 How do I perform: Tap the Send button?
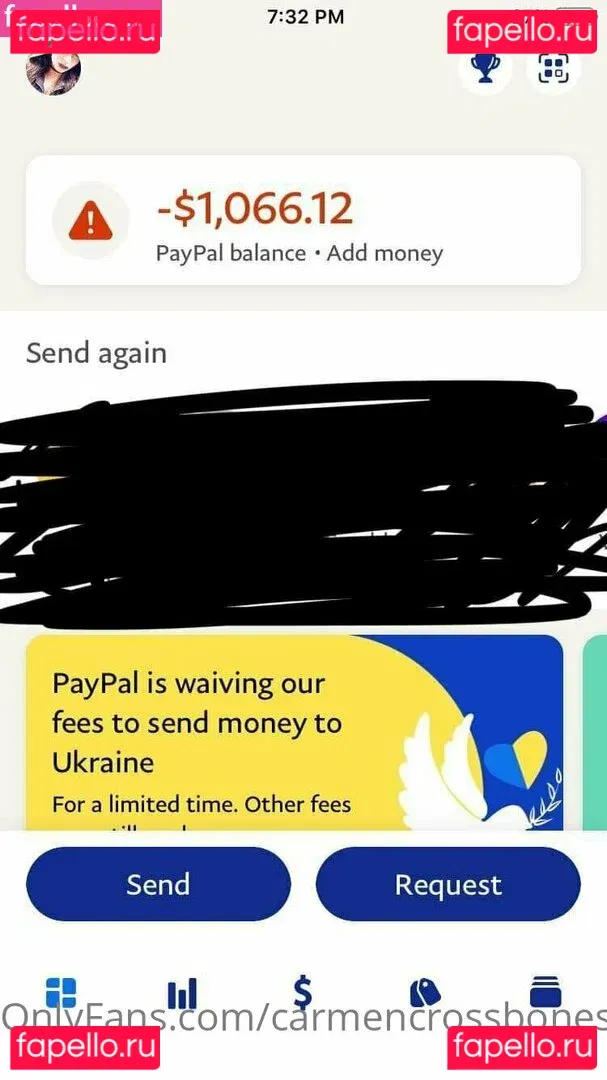158,884
